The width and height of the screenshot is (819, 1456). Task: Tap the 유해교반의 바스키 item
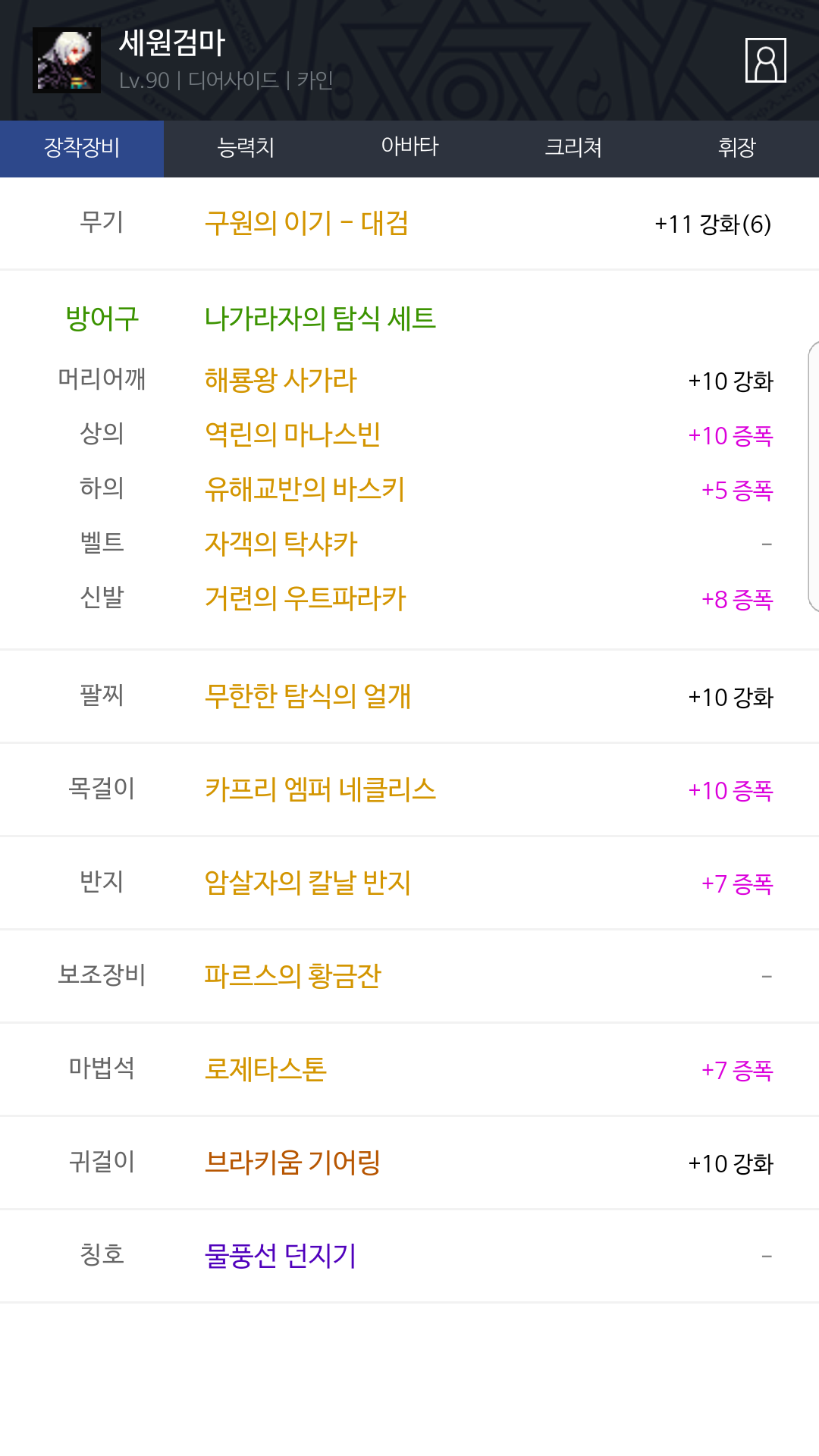click(305, 489)
